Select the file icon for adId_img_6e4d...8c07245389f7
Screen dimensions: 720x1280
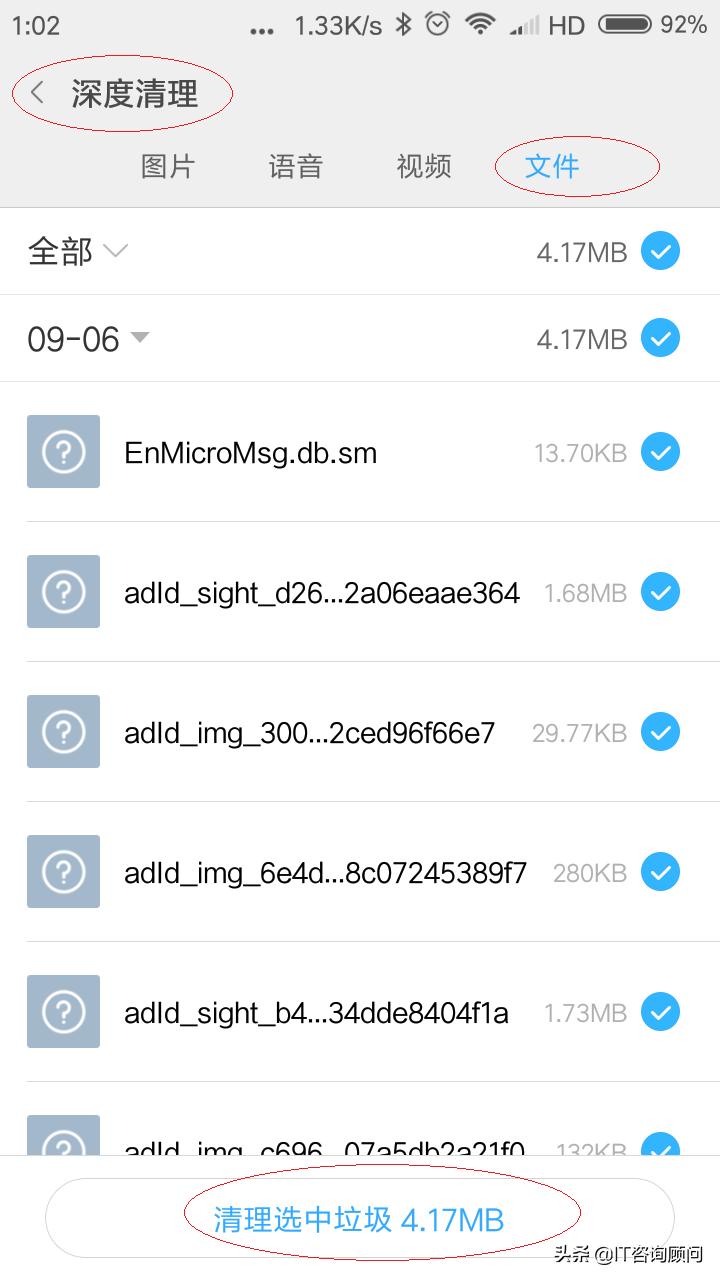(63, 871)
